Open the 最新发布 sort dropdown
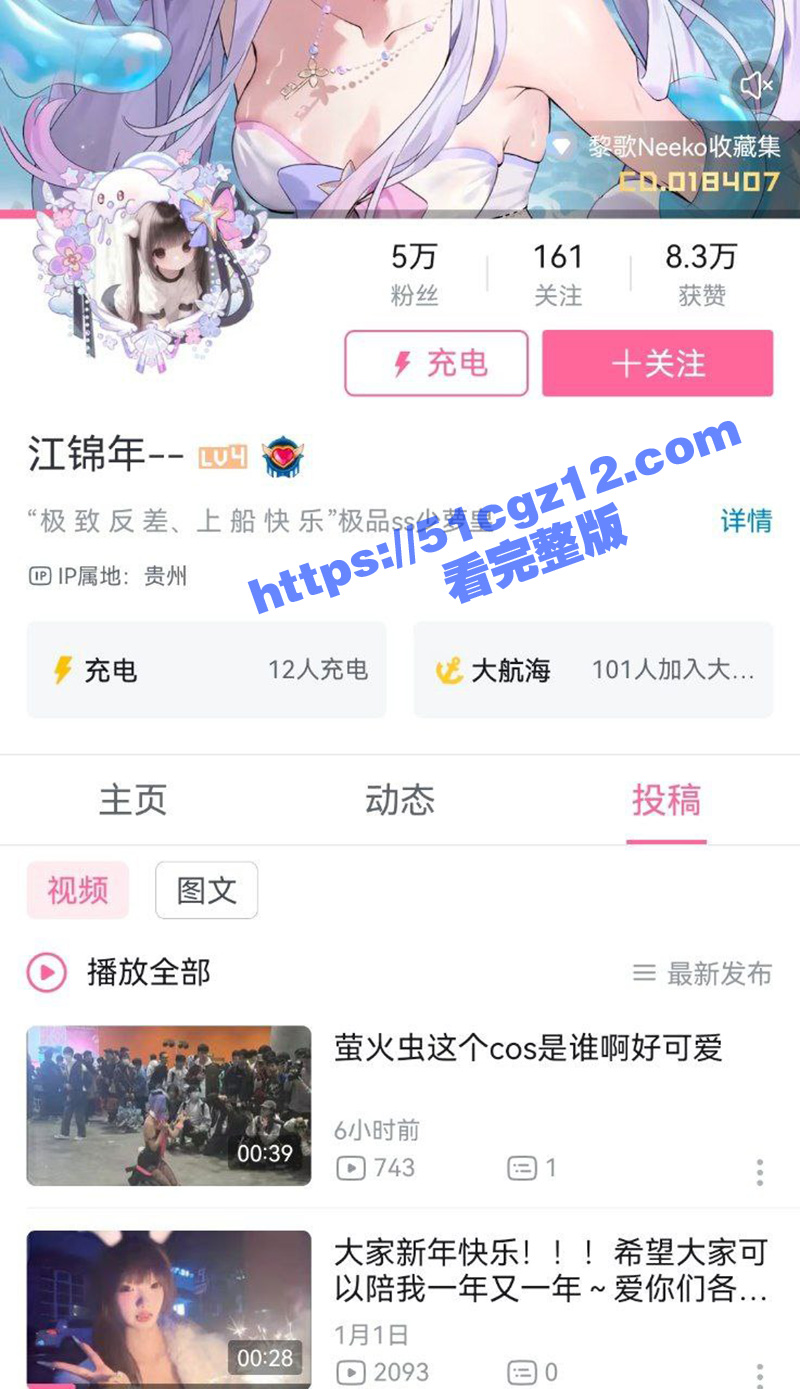This screenshot has width=800, height=1389. (709, 973)
